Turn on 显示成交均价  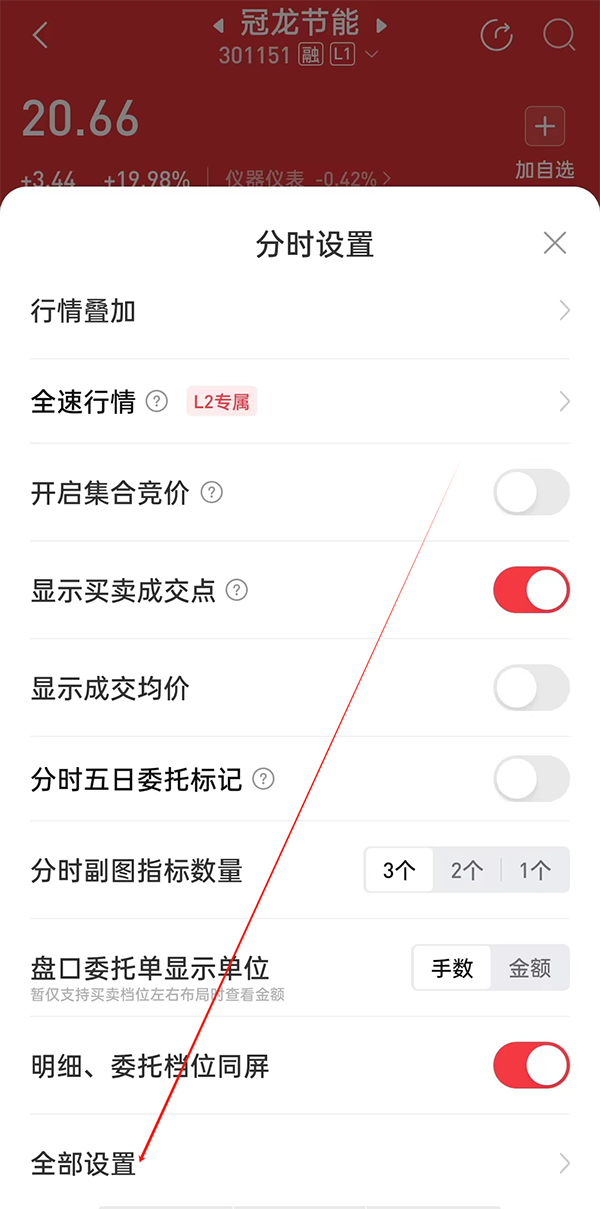point(531,688)
